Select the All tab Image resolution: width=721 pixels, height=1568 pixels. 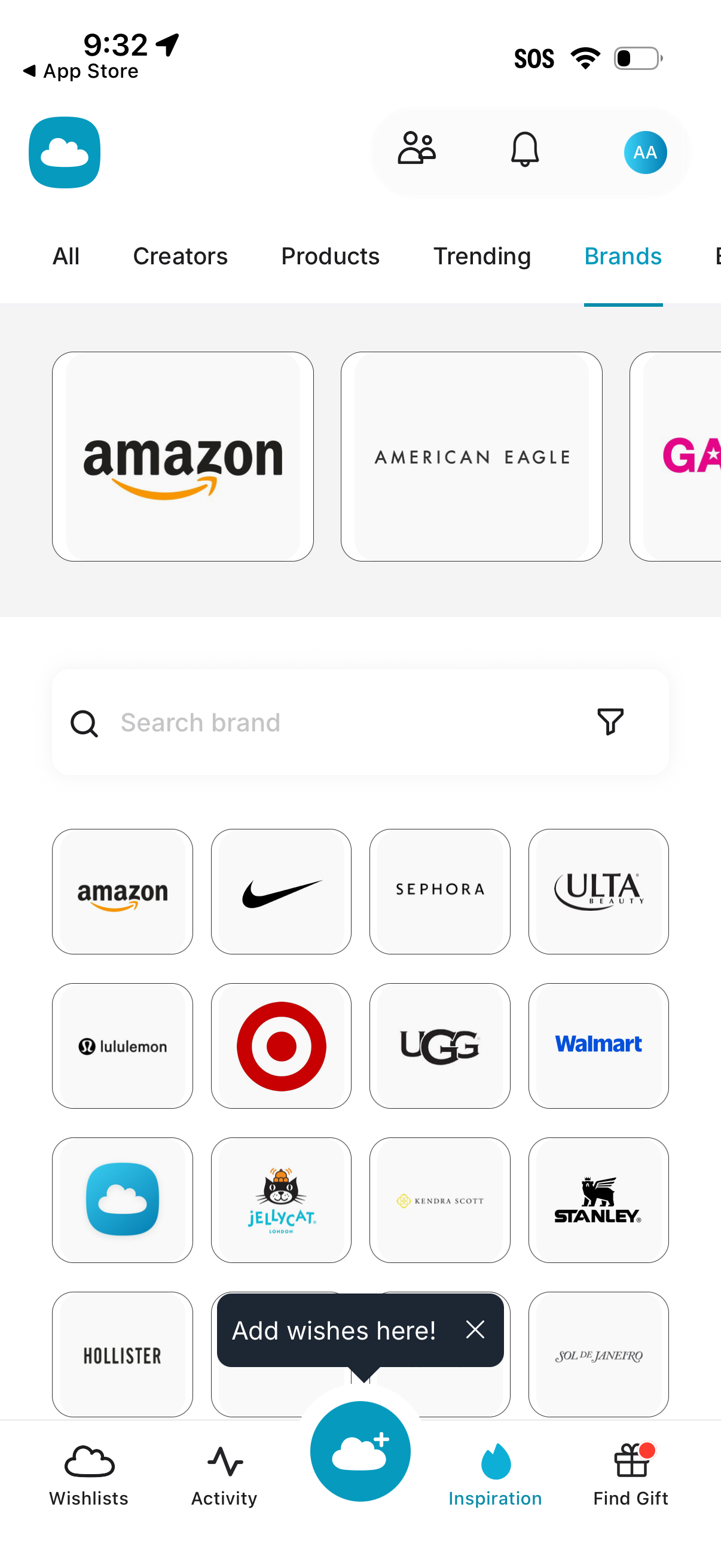(66, 257)
